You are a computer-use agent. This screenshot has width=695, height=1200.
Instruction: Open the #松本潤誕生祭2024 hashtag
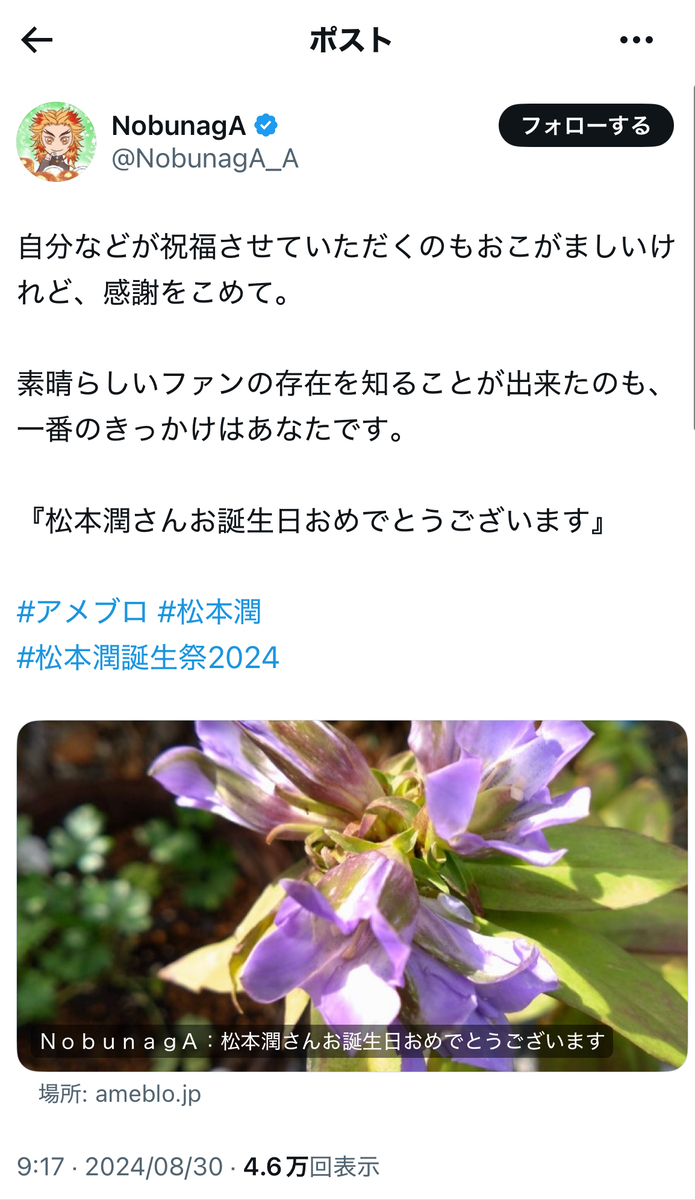[x=148, y=657]
